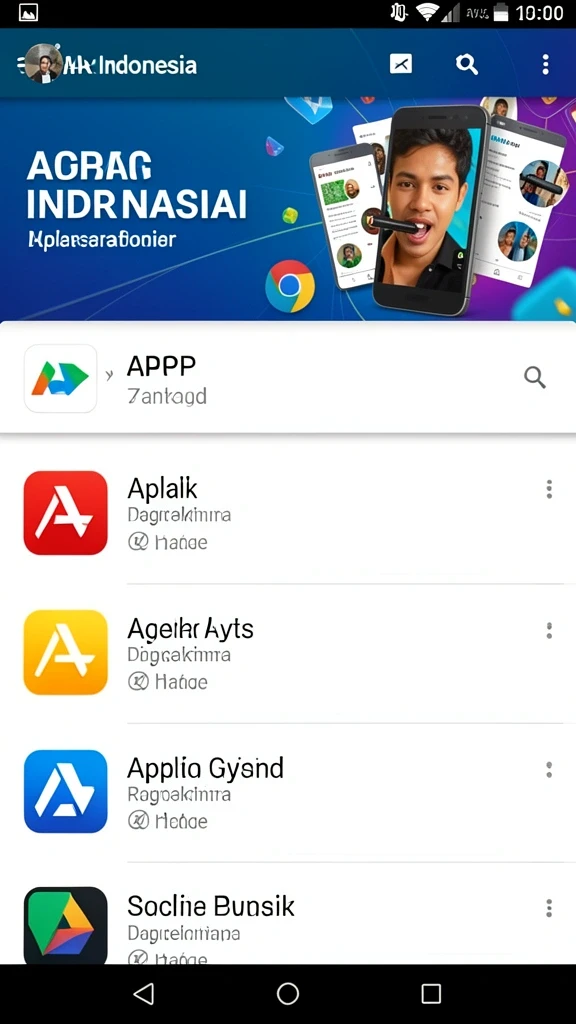Viewport: 576px width, 1024px height.
Task: Show more options for Applio Gyend
Action: click(x=549, y=769)
